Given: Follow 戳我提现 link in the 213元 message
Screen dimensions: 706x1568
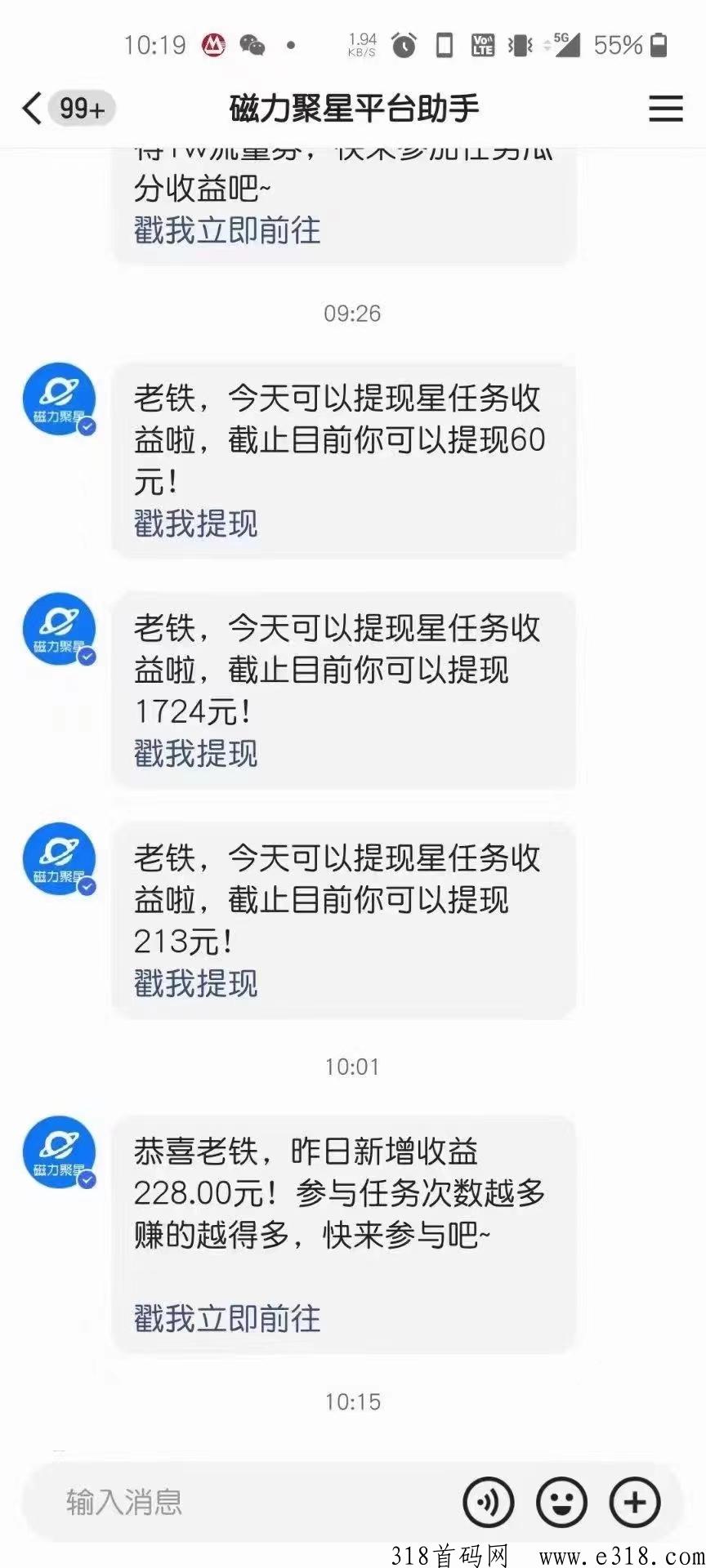Looking at the screenshot, I should click(x=196, y=983).
